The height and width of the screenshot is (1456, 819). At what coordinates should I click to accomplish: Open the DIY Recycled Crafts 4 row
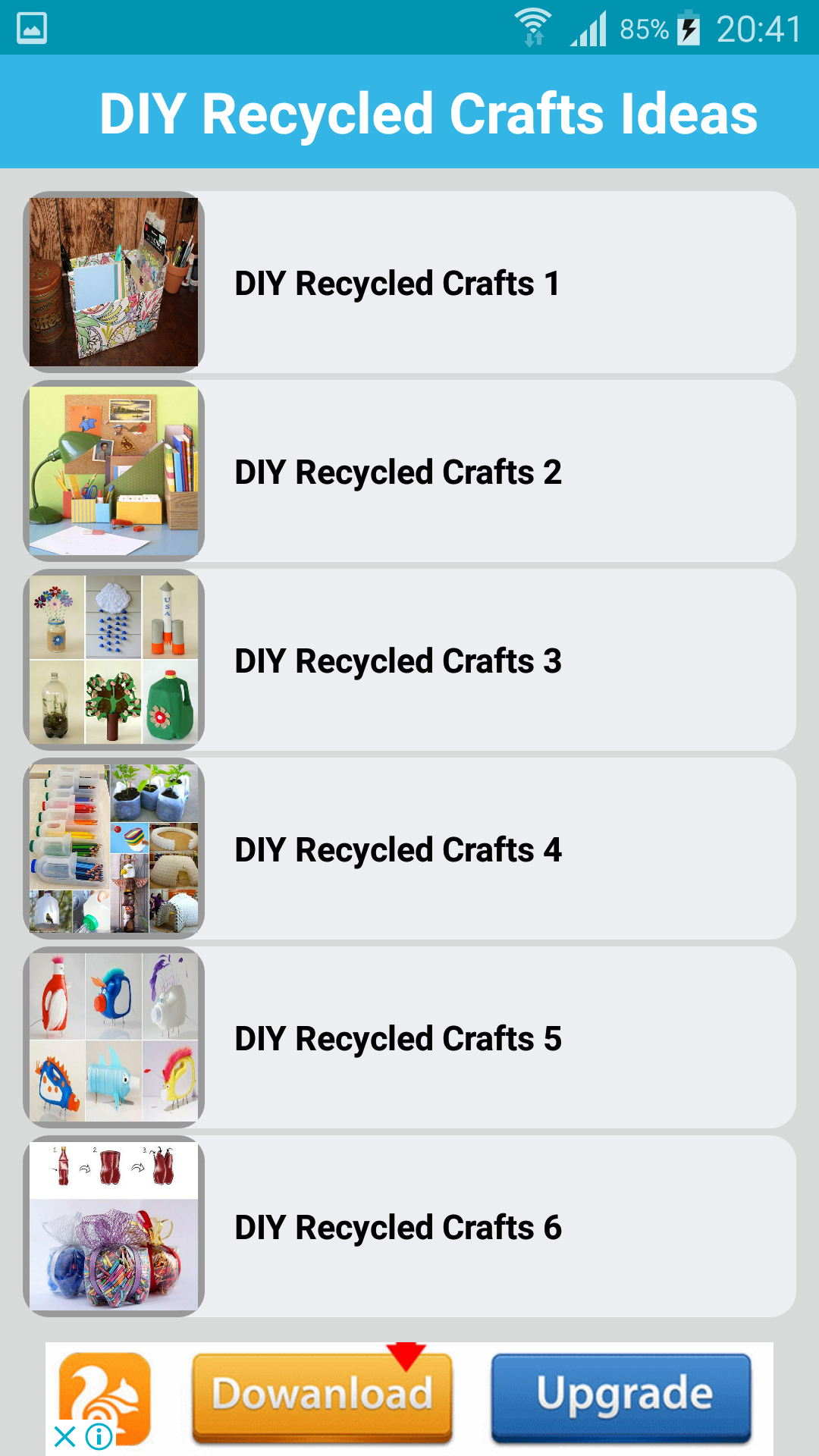click(409, 849)
